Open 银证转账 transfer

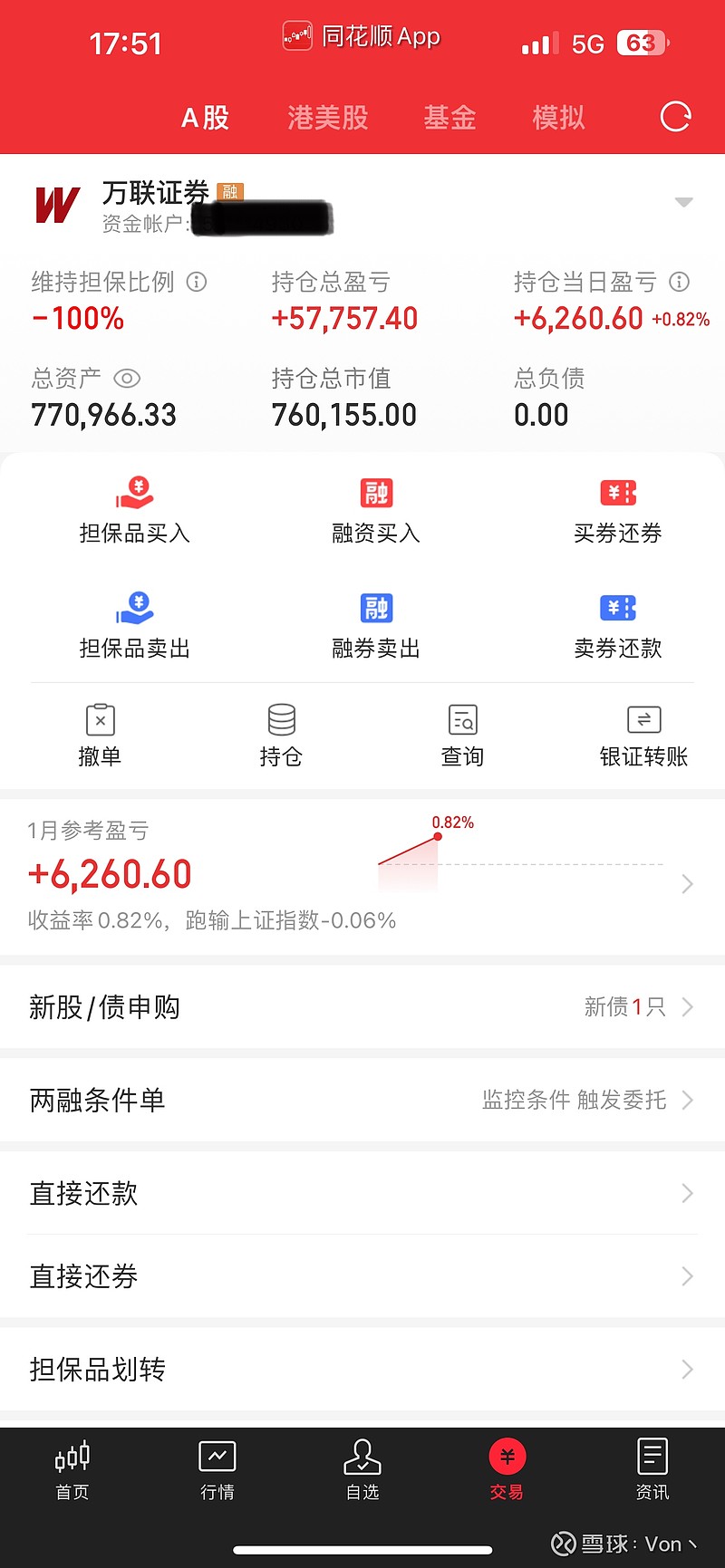643,736
